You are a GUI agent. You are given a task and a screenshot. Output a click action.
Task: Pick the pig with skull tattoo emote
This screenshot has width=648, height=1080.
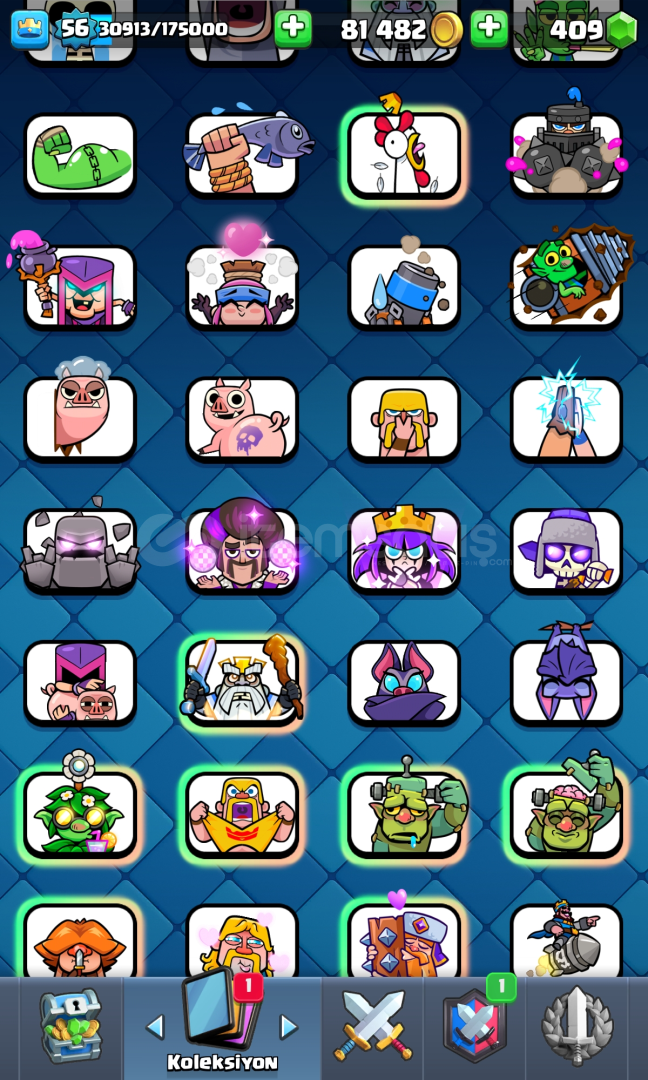click(242, 419)
